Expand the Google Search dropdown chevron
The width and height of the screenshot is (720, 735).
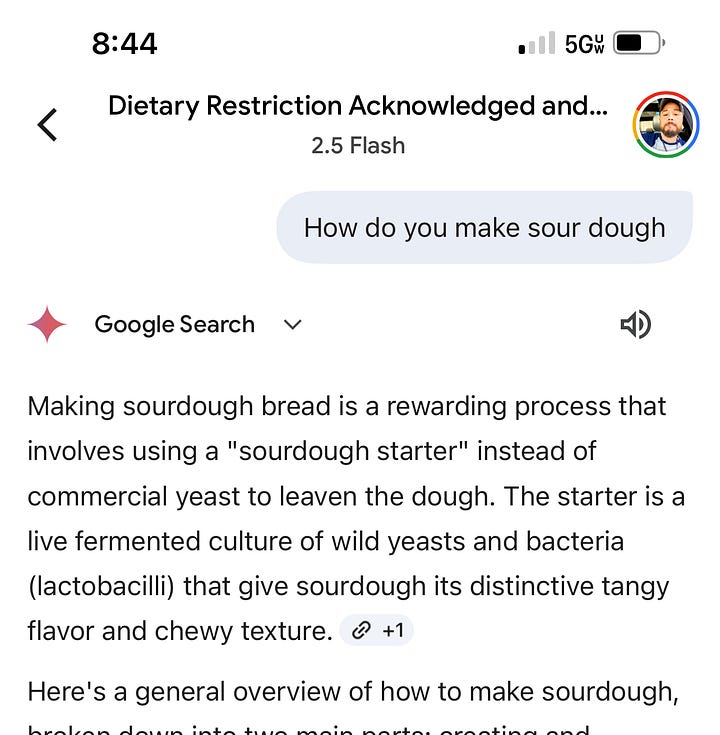point(292,324)
